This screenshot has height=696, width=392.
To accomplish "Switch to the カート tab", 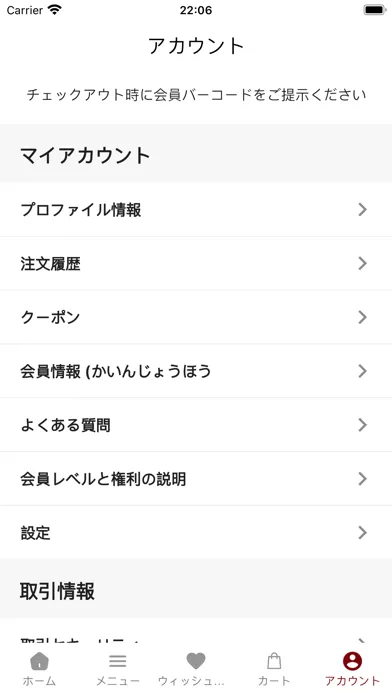I will 274,669.
